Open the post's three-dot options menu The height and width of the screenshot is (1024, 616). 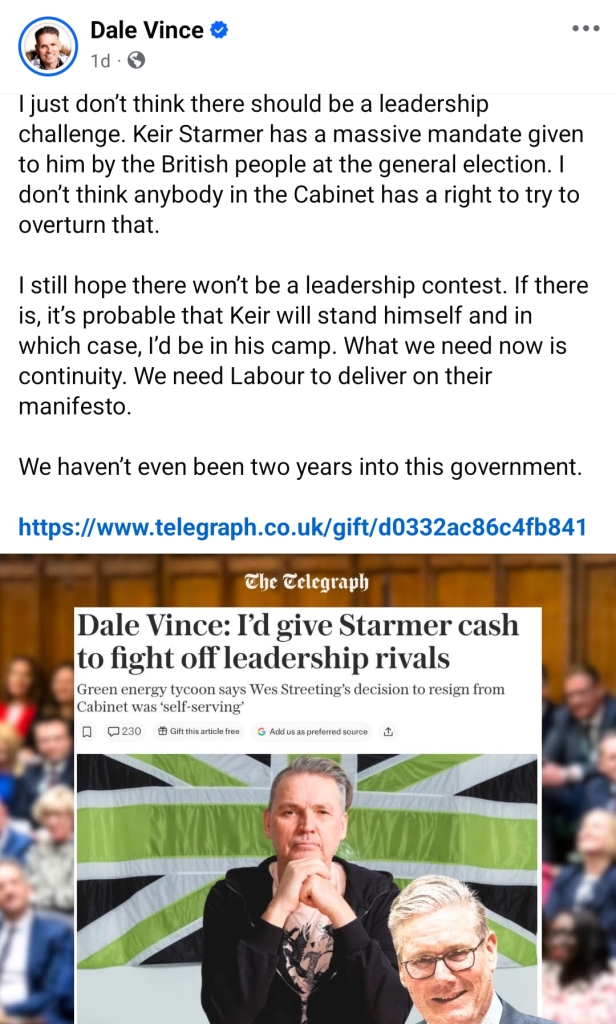[585, 29]
